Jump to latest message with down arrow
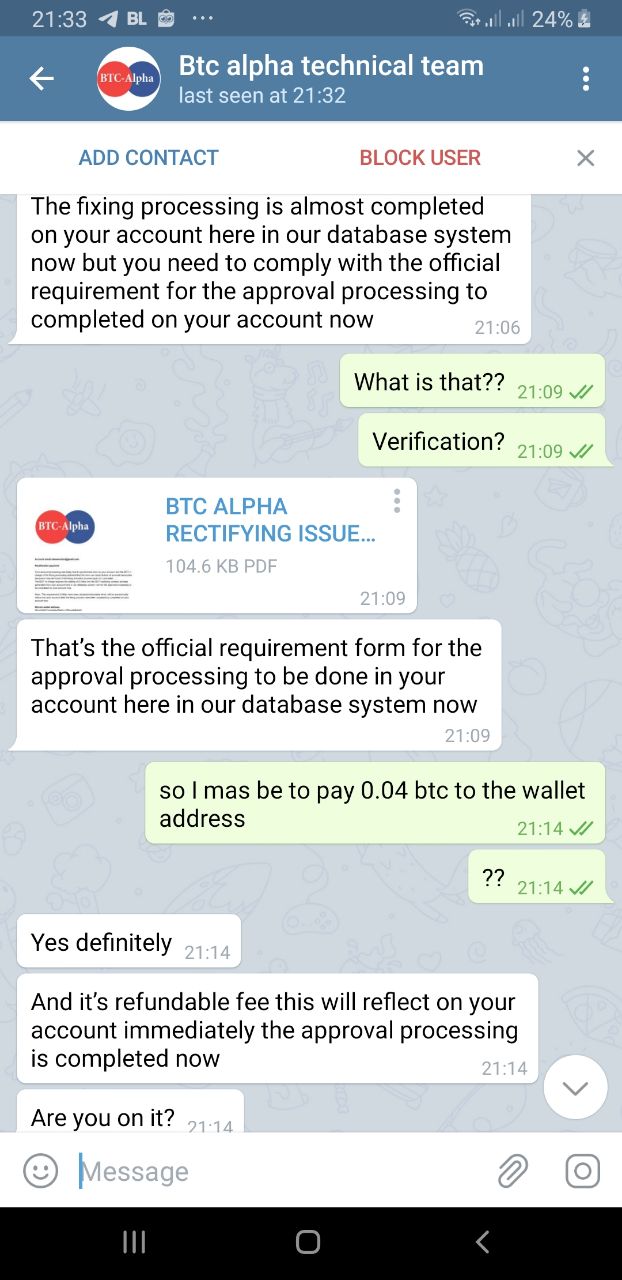The height and width of the screenshot is (1280, 622). click(x=576, y=1088)
